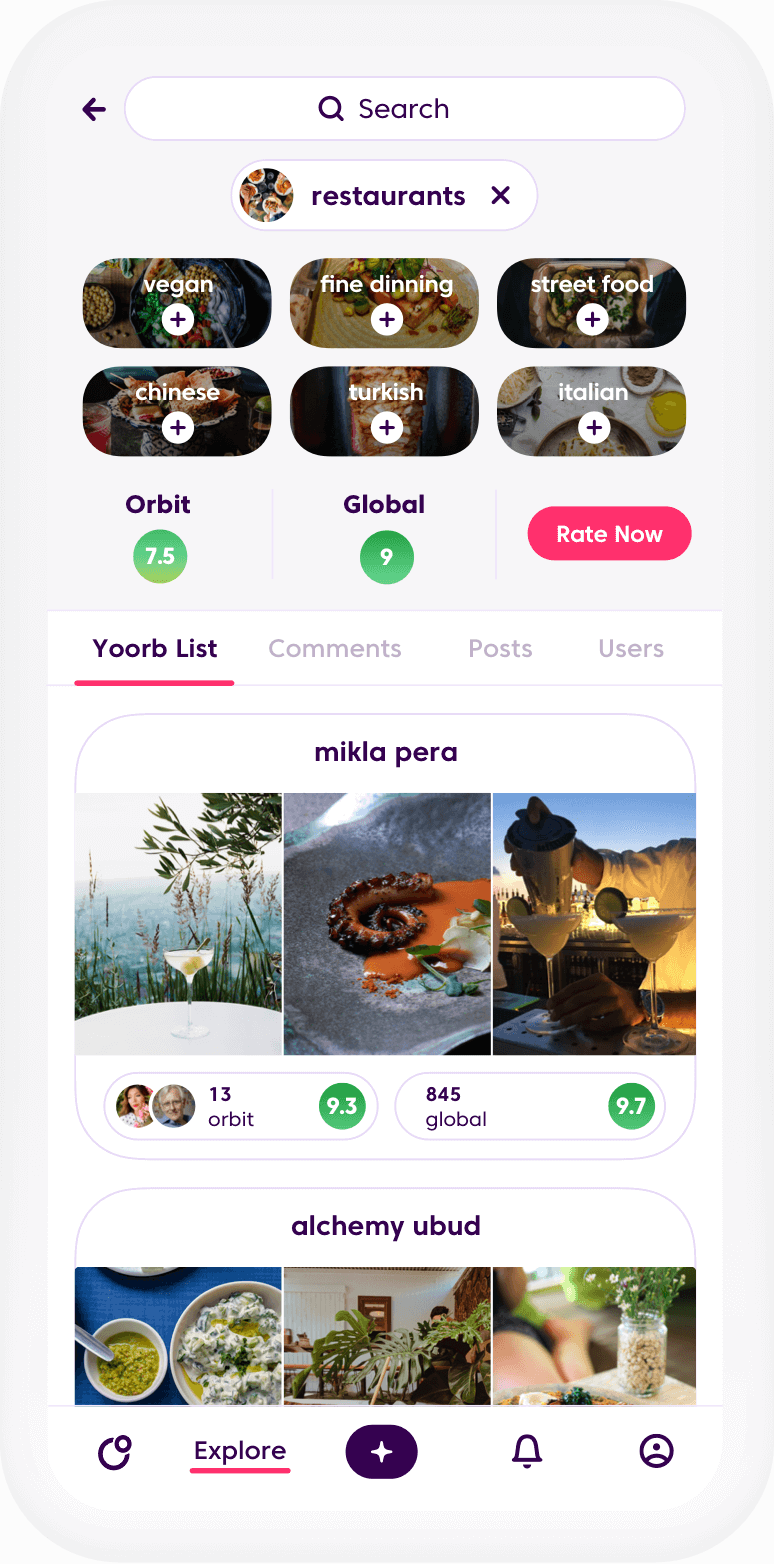Open the orbit home tab icon
774x1564 pixels.
115,1452
